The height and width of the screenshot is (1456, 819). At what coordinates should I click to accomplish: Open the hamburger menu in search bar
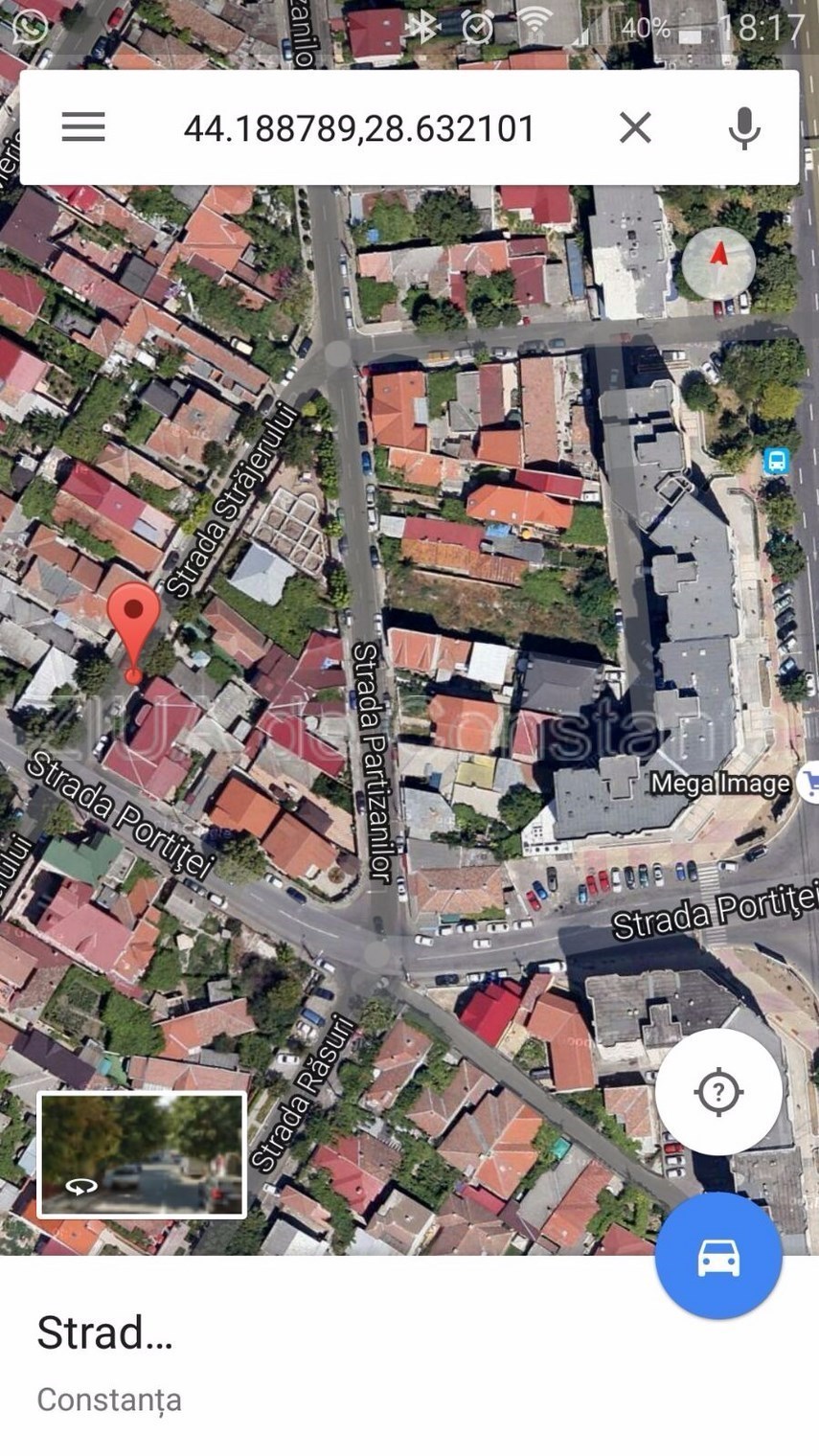[83, 127]
